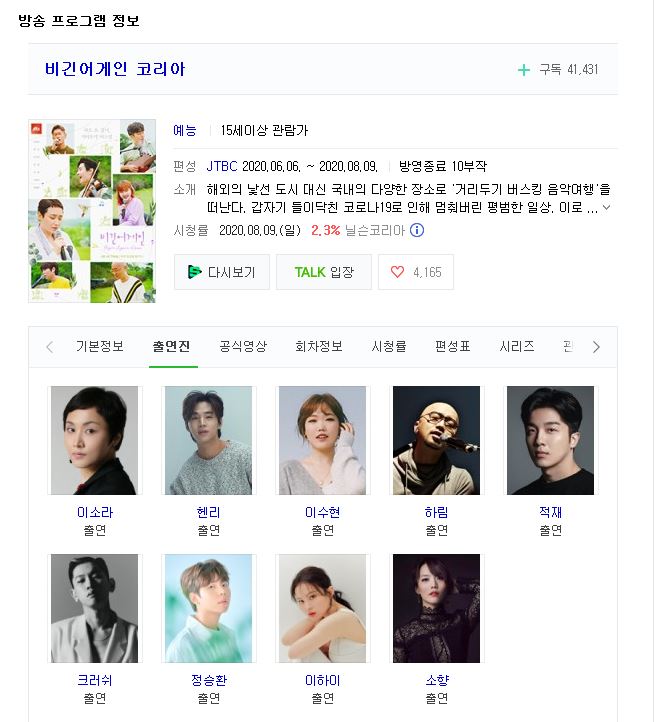Enter the TALK chat room

(324, 272)
